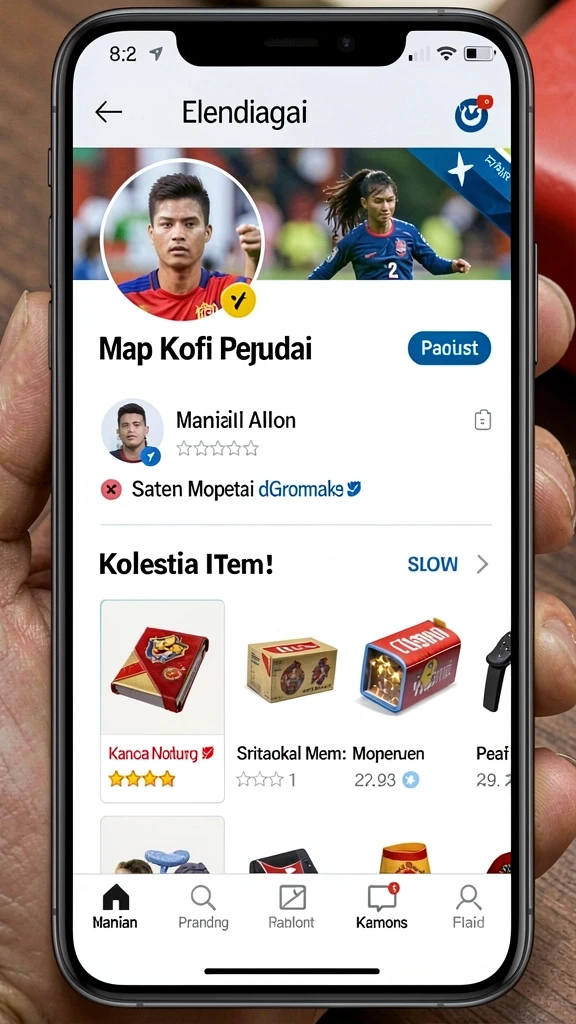Open the Kamons messages tab
This screenshot has width=576, height=1024.
[x=382, y=906]
